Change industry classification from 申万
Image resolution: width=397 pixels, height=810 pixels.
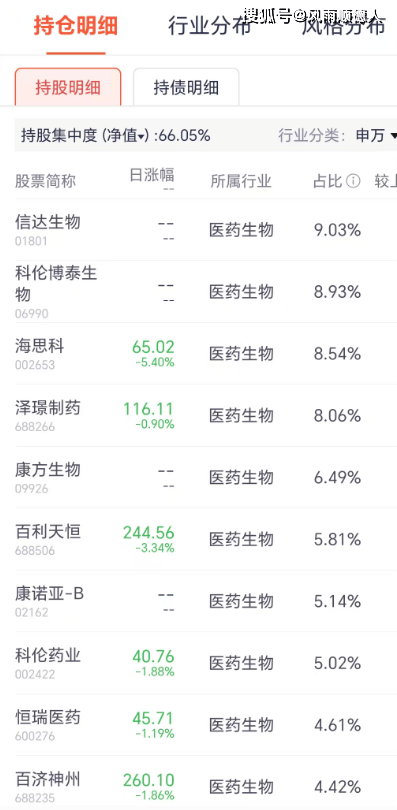pyautogui.click(x=376, y=136)
